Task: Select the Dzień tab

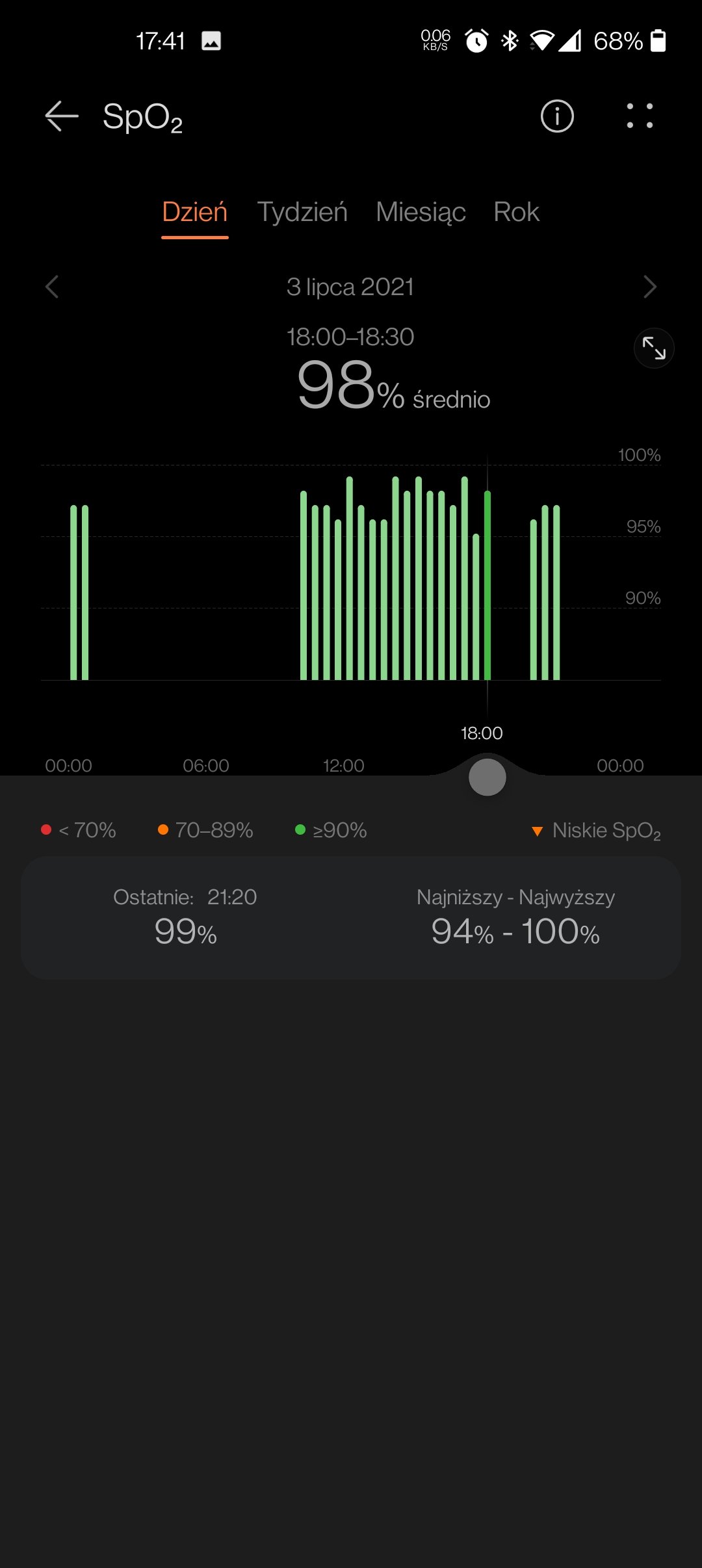Action: [195, 213]
